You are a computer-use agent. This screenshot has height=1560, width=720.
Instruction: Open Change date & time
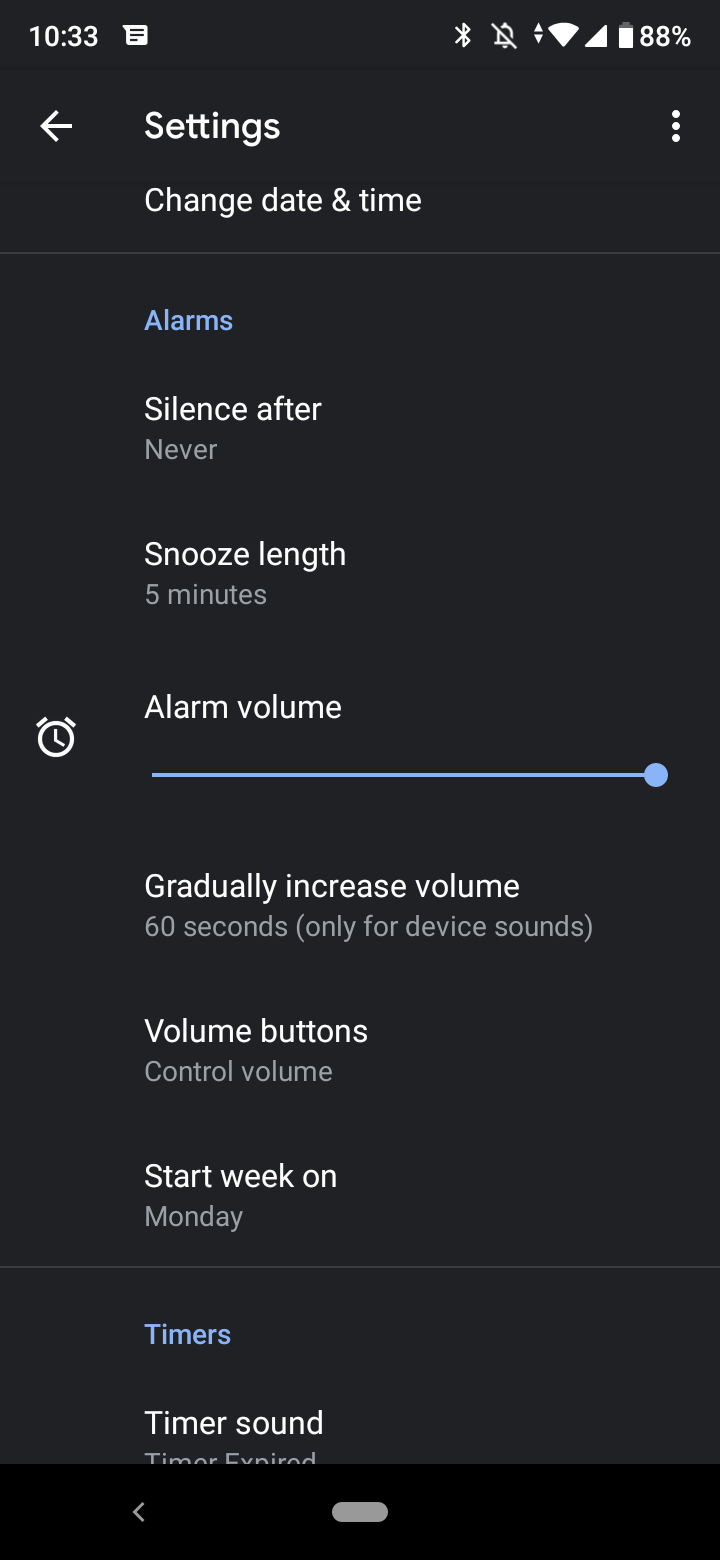pyautogui.click(x=360, y=201)
